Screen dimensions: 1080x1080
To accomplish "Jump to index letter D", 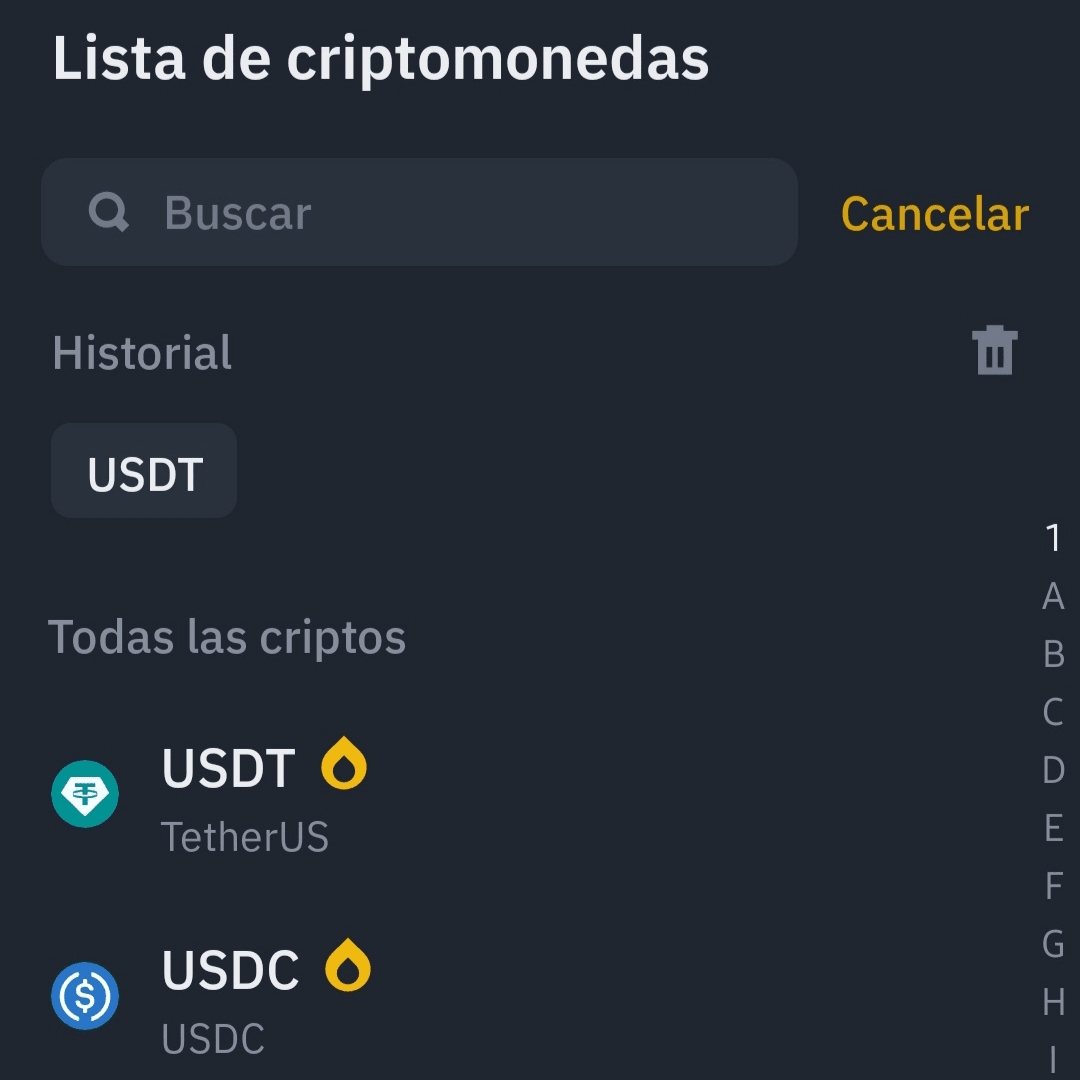I will click(x=1053, y=770).
